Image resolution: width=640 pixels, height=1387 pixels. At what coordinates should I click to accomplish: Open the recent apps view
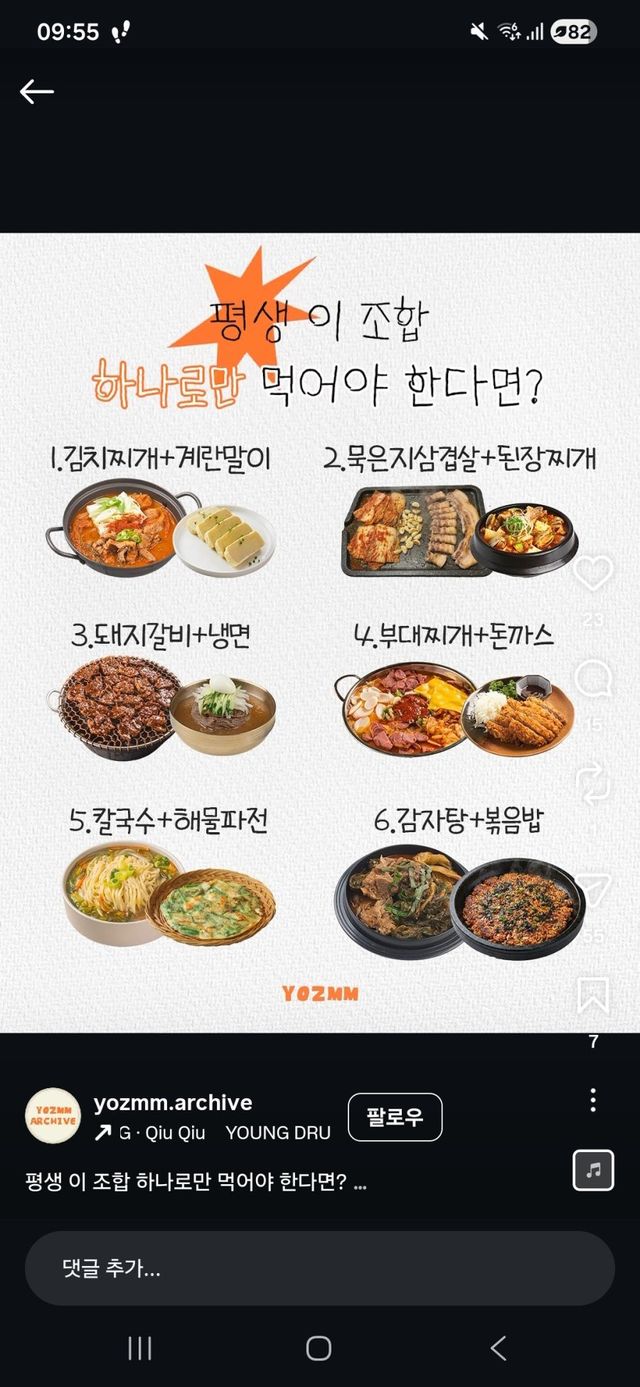(x=140, y=1348)
